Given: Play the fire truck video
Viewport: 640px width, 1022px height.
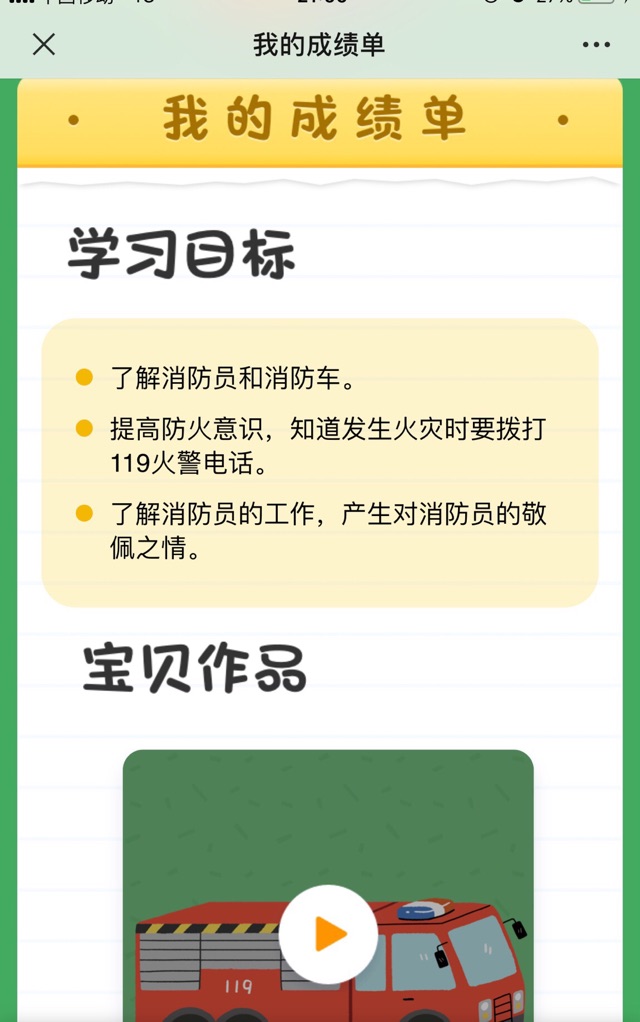Looking at the screenshot, I should (328, 934).
